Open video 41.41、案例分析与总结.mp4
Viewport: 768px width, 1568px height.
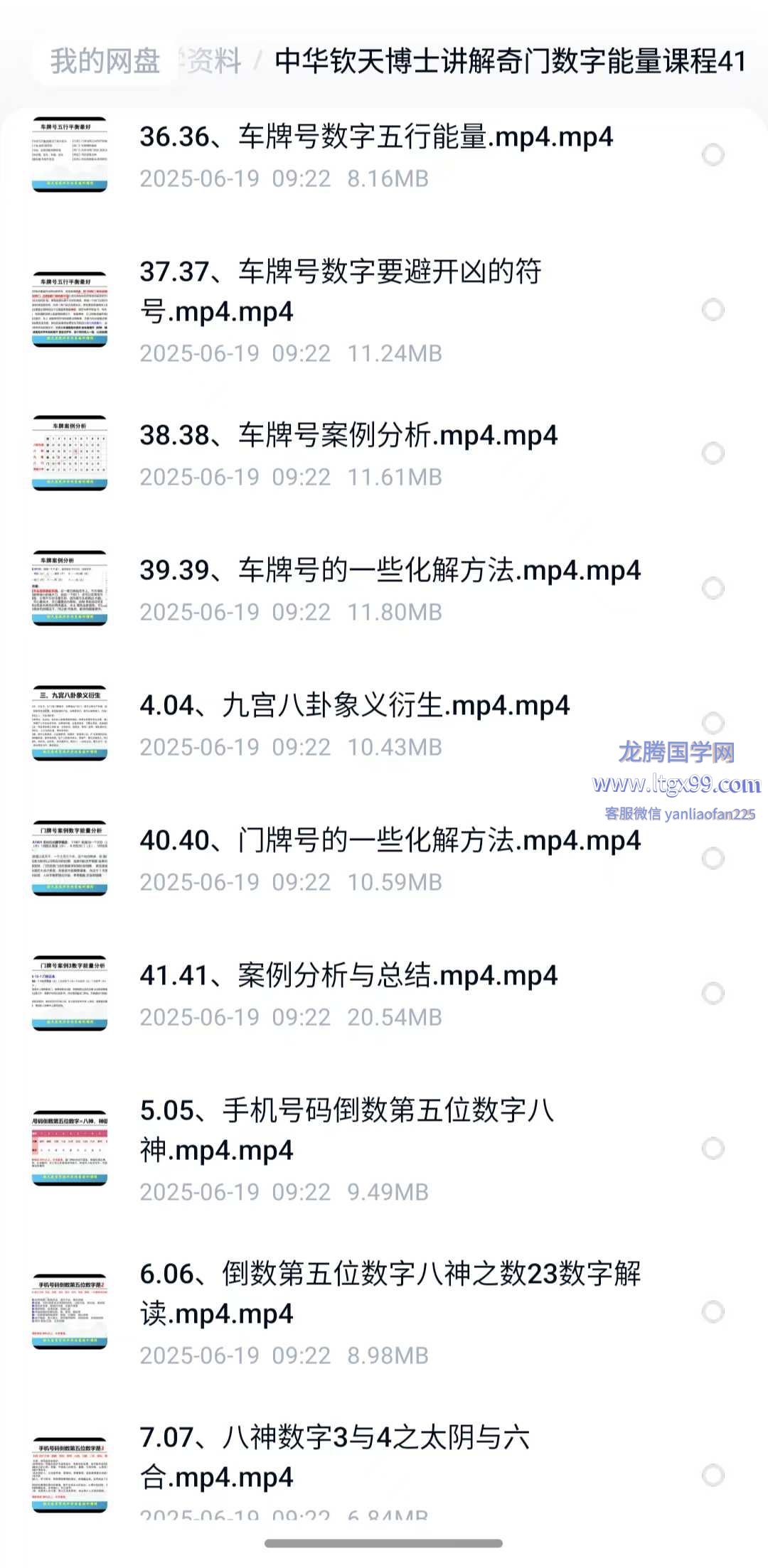[x=348, y=976]
